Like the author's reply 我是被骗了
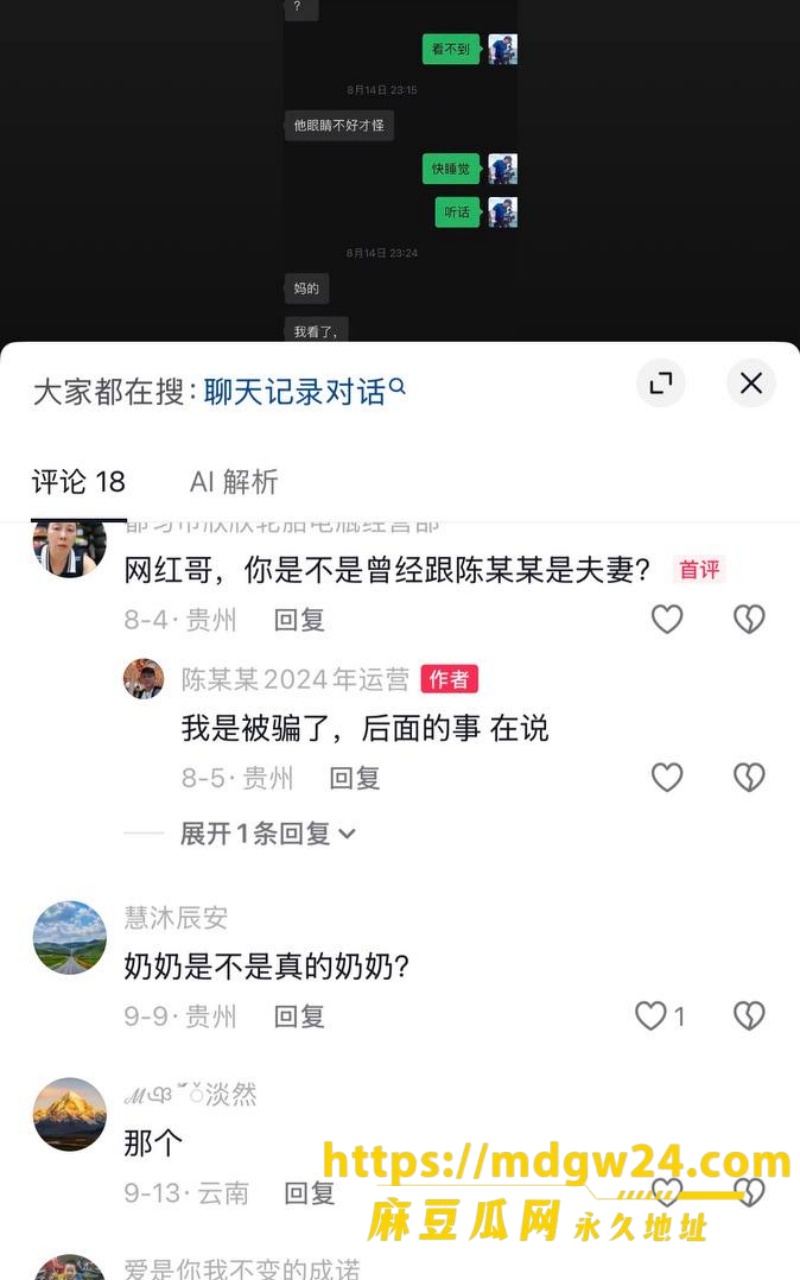 click(667, 777)
